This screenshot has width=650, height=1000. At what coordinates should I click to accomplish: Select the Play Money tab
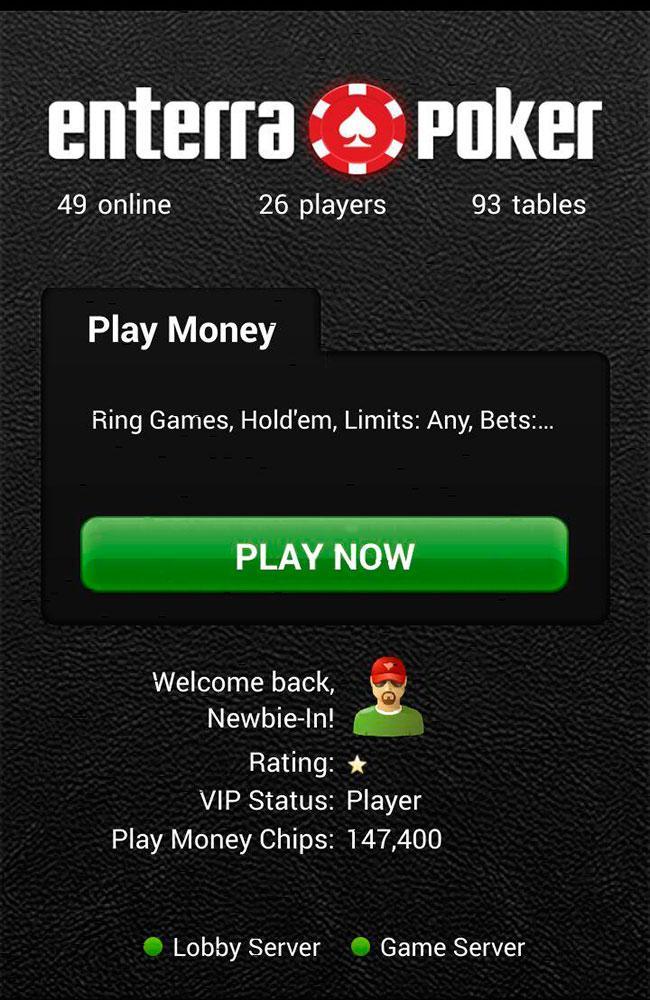[x=181, y=330]
